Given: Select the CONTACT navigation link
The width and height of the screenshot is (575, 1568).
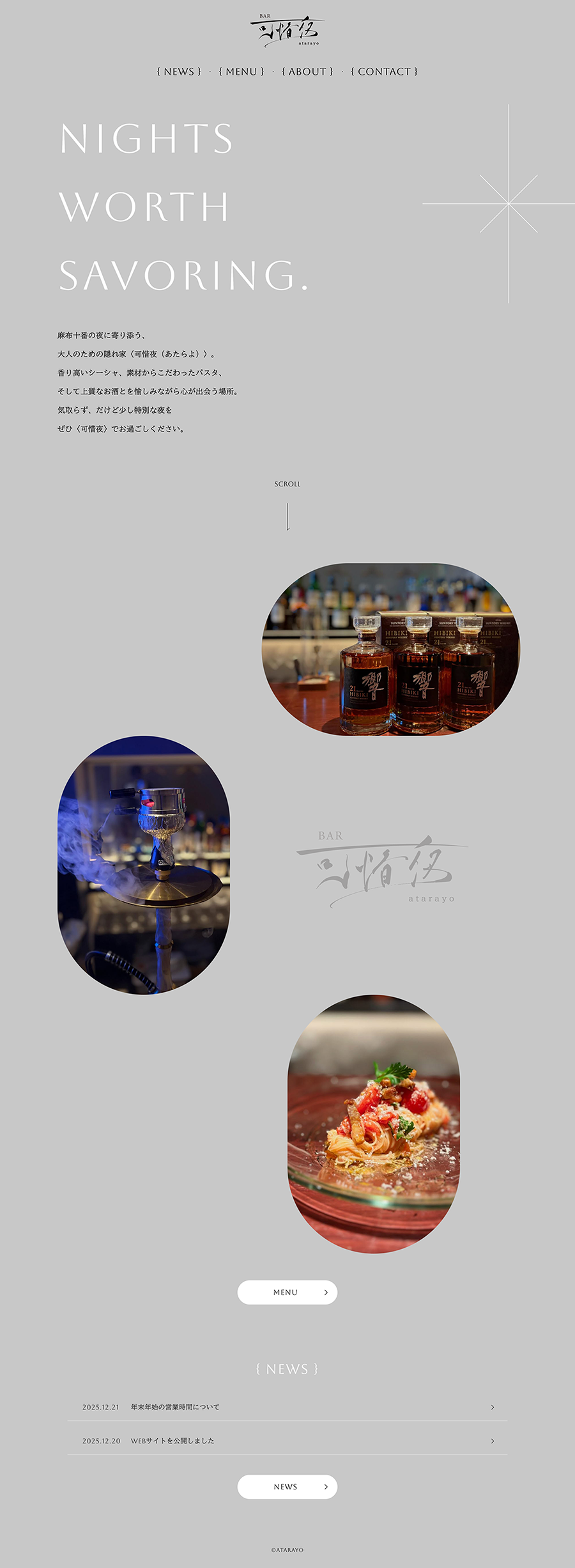Looking at the screenshot, I should [384, 72].
